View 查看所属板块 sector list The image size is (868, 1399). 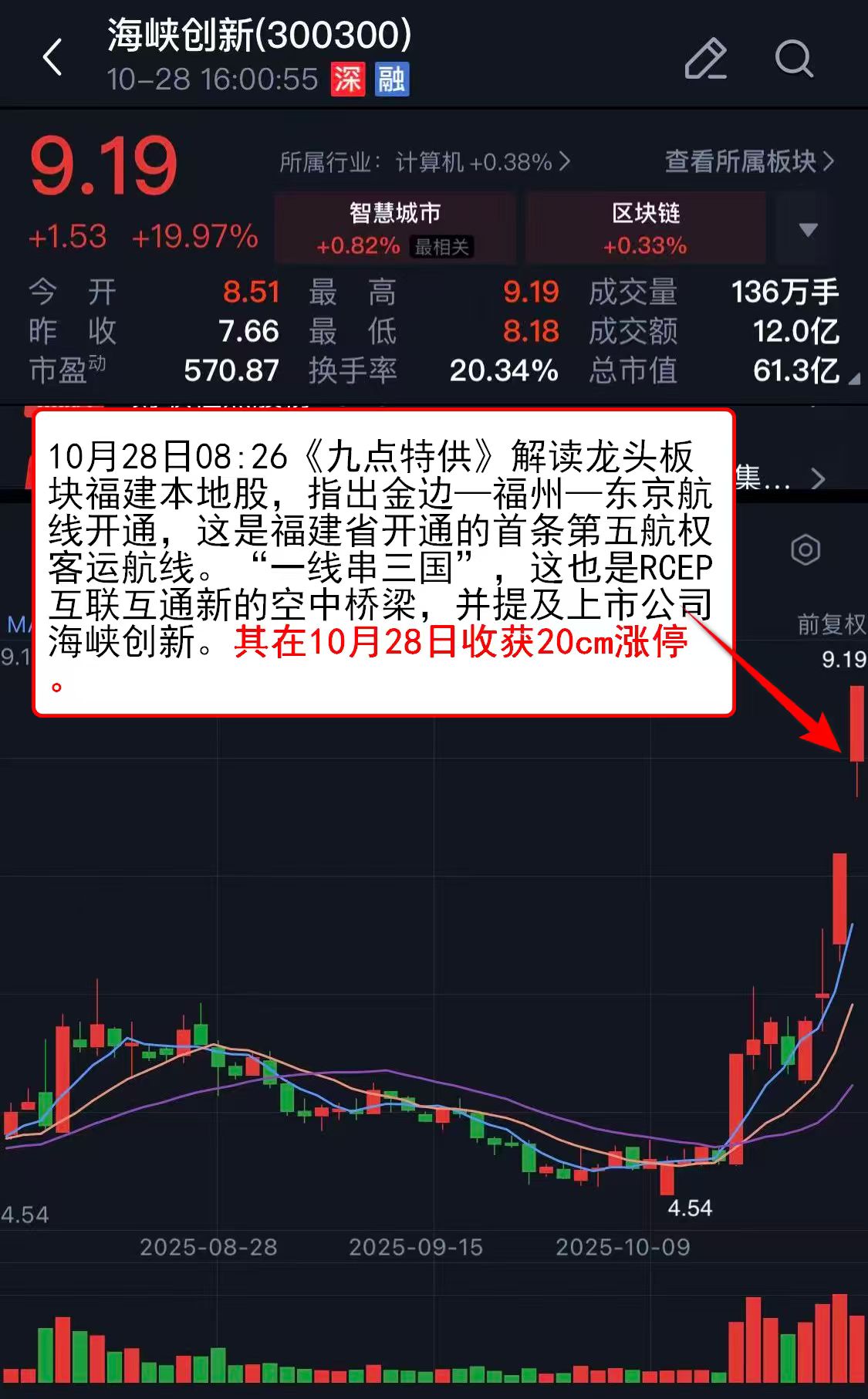pyautogui.click(x=748, y=161)
